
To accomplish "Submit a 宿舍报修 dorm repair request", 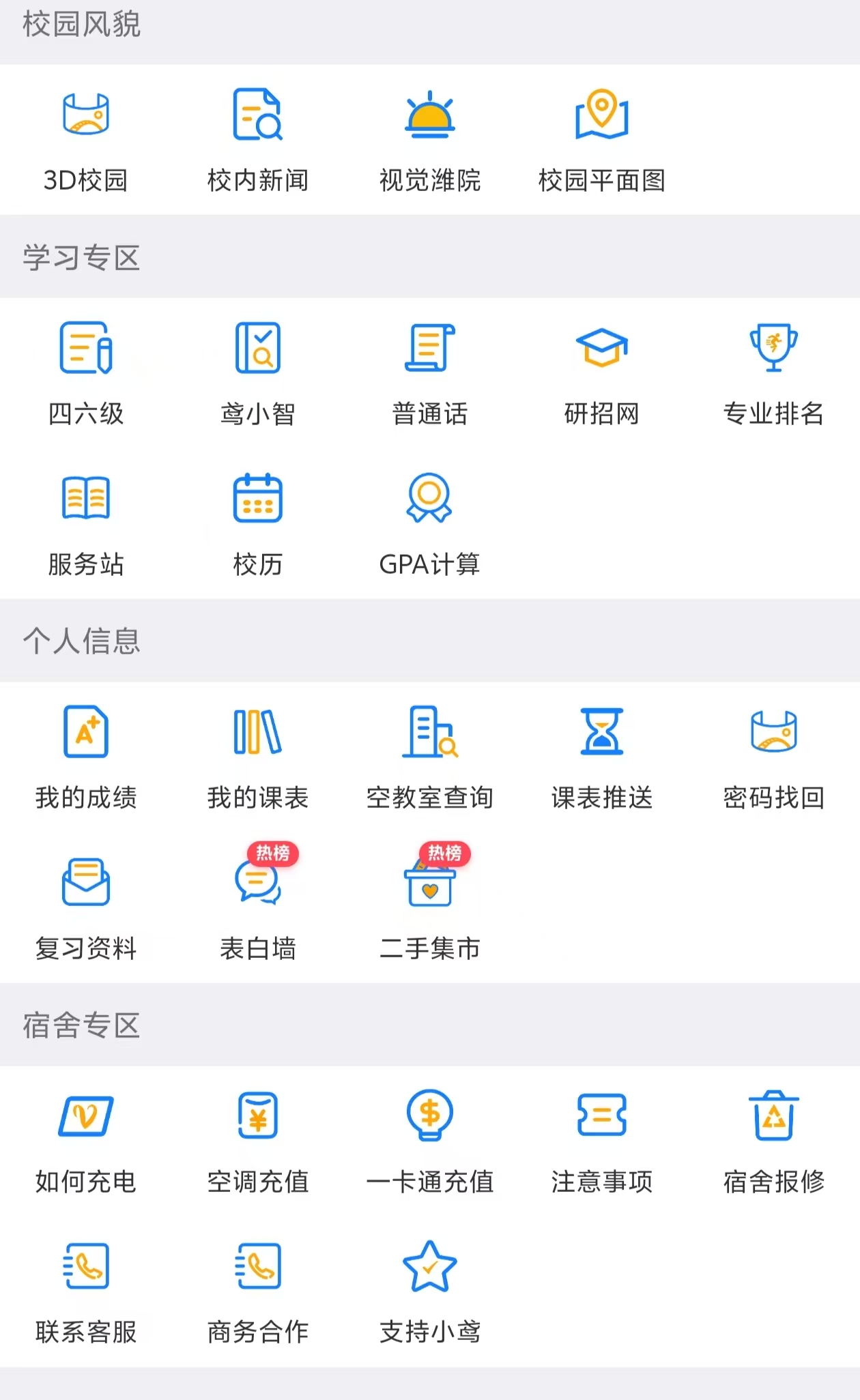I will coord(773,1116).
